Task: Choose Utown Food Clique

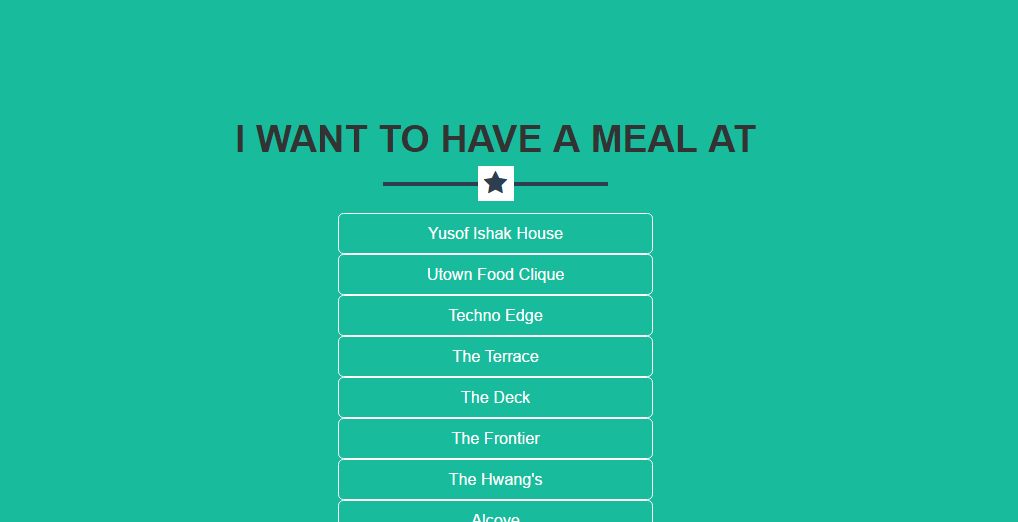Action: 495,274
